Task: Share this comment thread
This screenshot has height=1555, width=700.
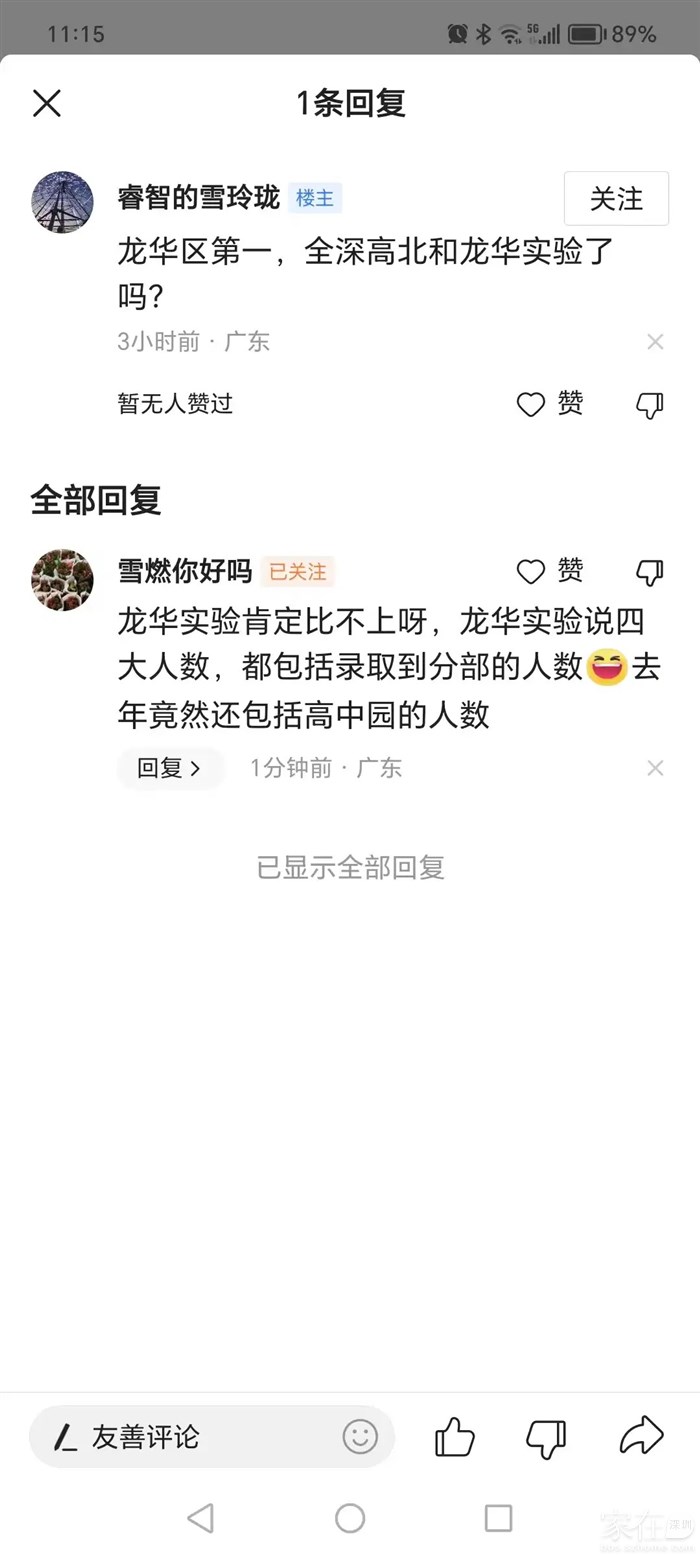Action: point(641,1436)
